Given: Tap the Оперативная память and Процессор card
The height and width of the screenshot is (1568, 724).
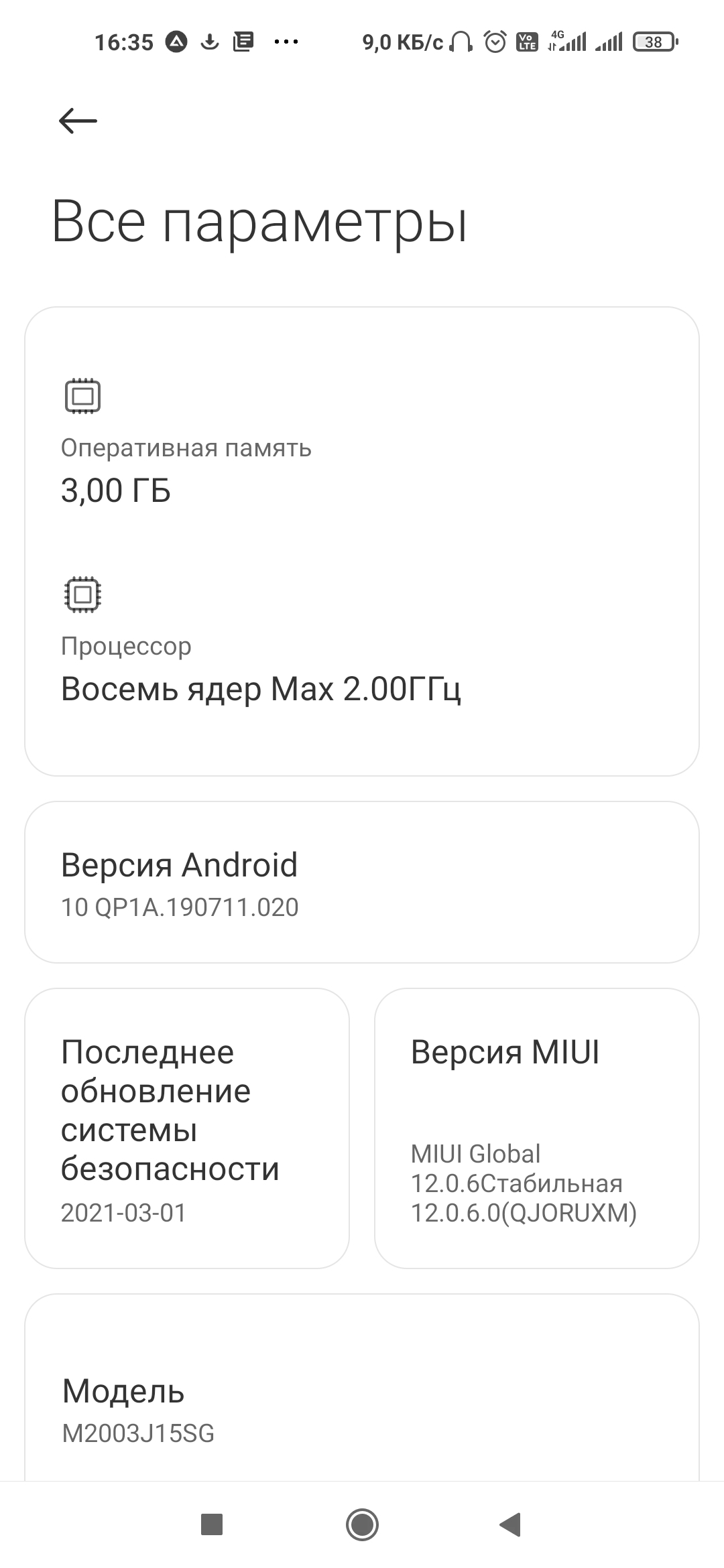Looking at the screenshot, I should pyautogui.click(x=362, y=541).
